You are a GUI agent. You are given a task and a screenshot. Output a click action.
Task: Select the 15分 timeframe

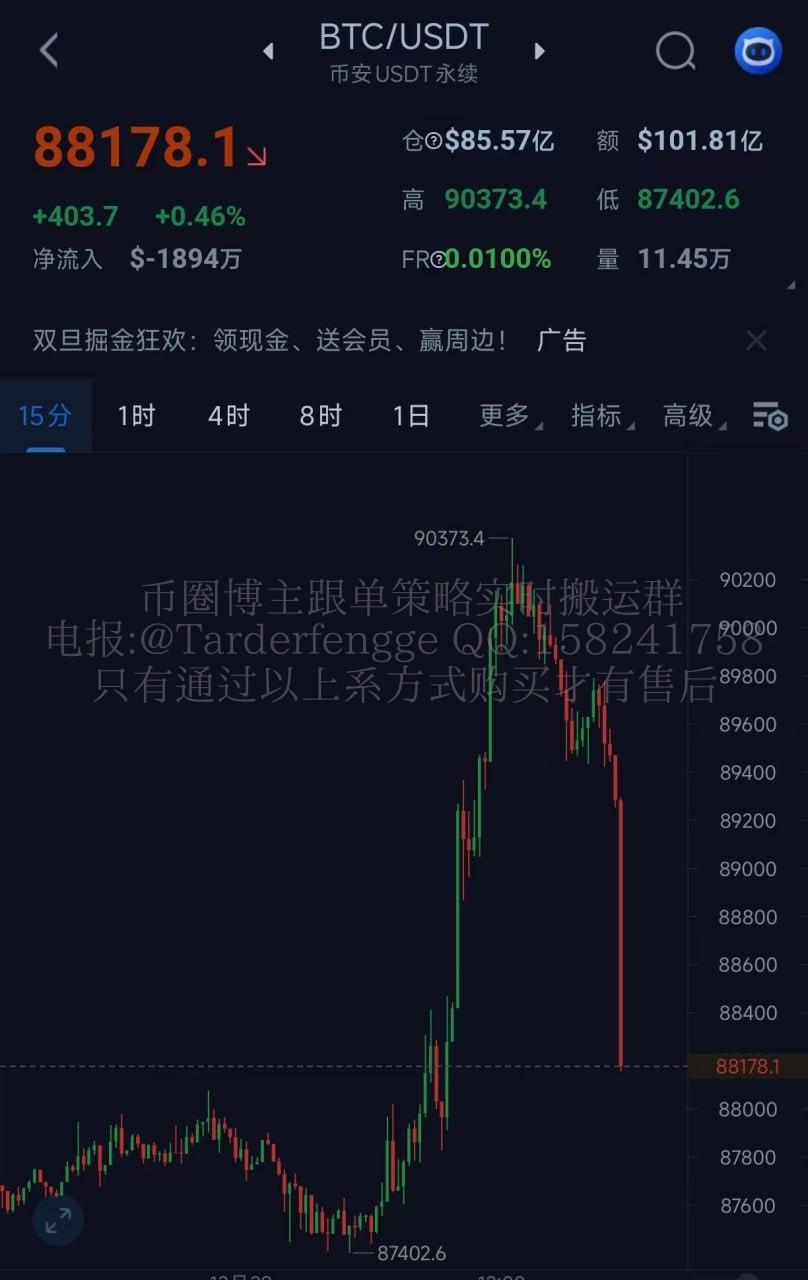click(45, 416)
